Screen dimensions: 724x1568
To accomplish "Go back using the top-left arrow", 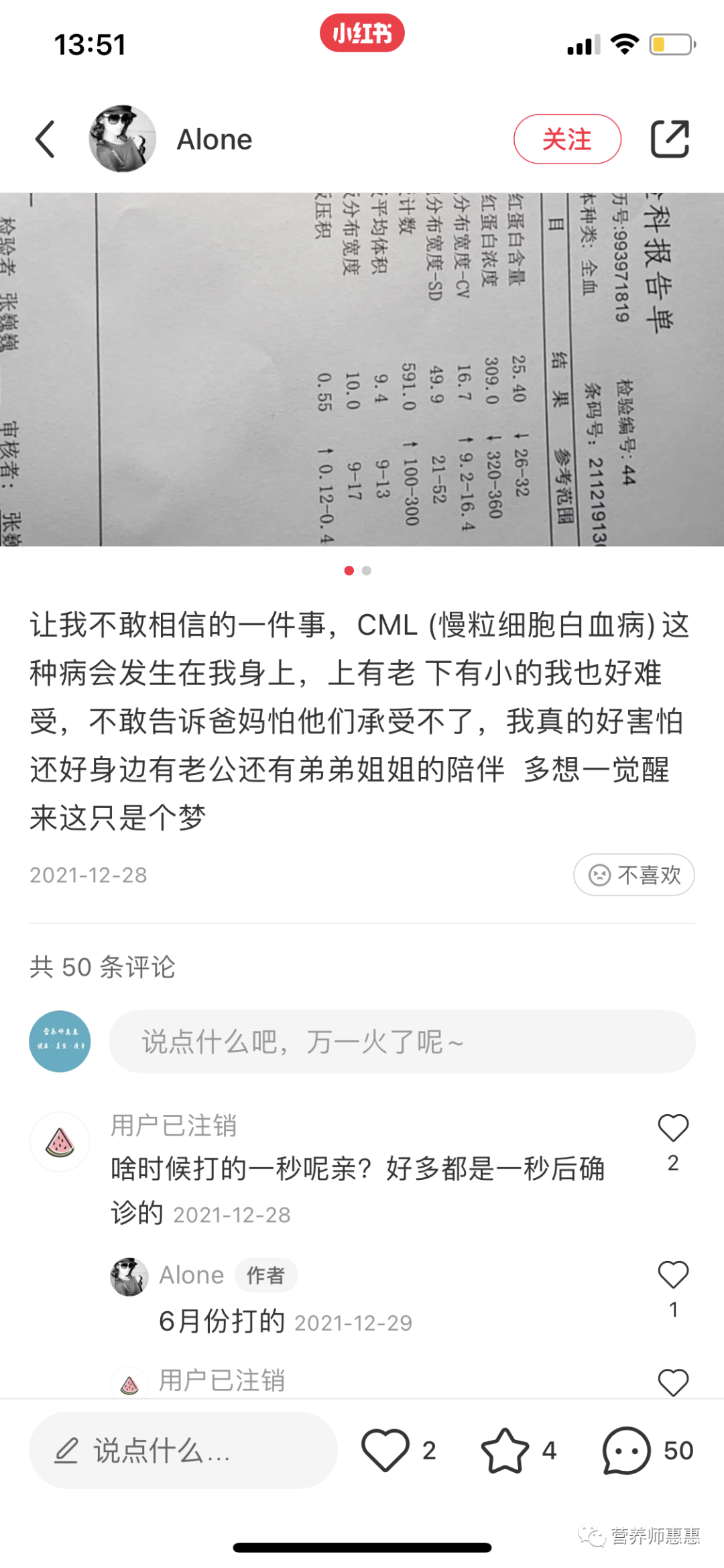I will pos(45,139).
